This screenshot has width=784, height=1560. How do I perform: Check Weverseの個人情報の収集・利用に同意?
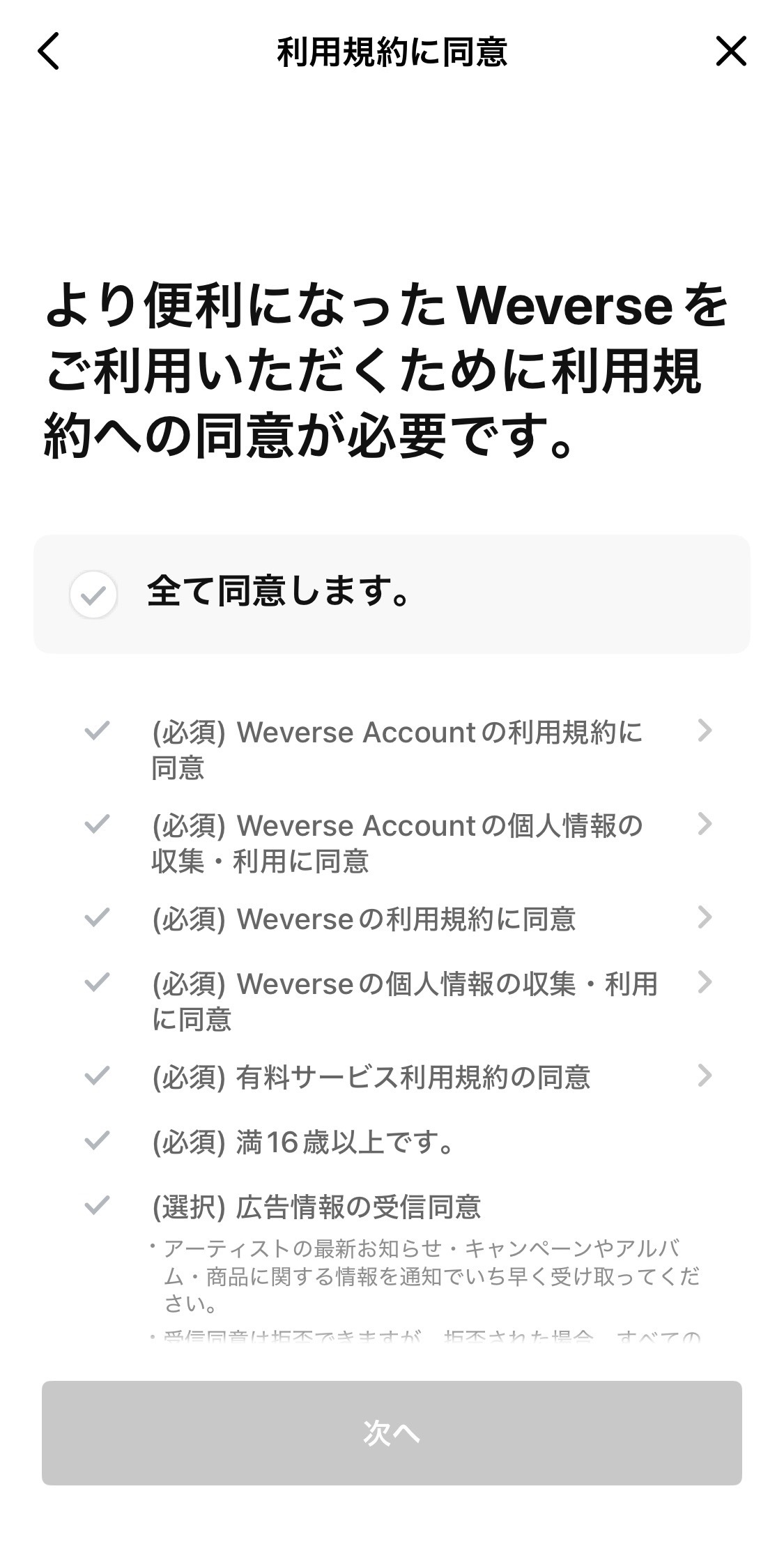point(97,983)
